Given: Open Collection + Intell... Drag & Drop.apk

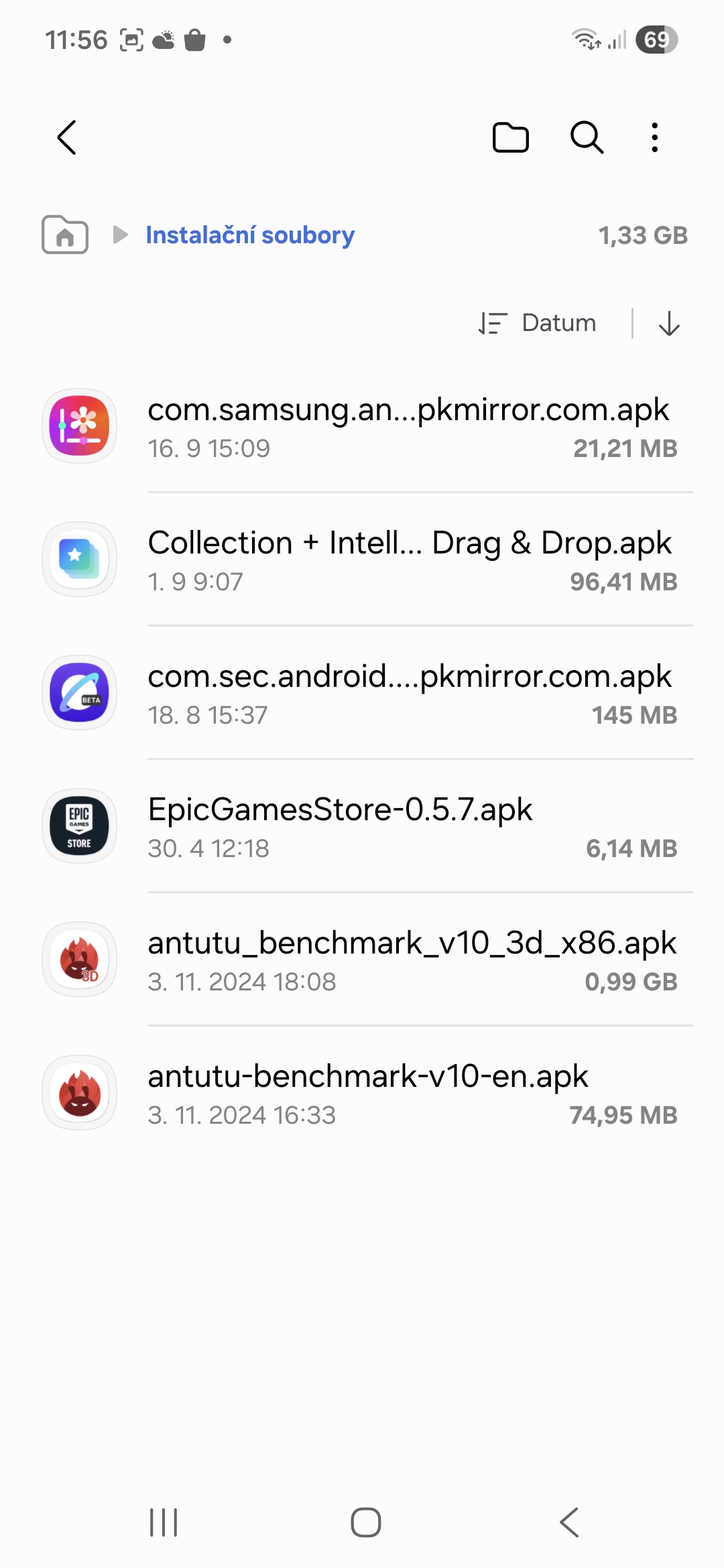Looking at the screenshot, I should pyautogui.click(x=409, y=560).
